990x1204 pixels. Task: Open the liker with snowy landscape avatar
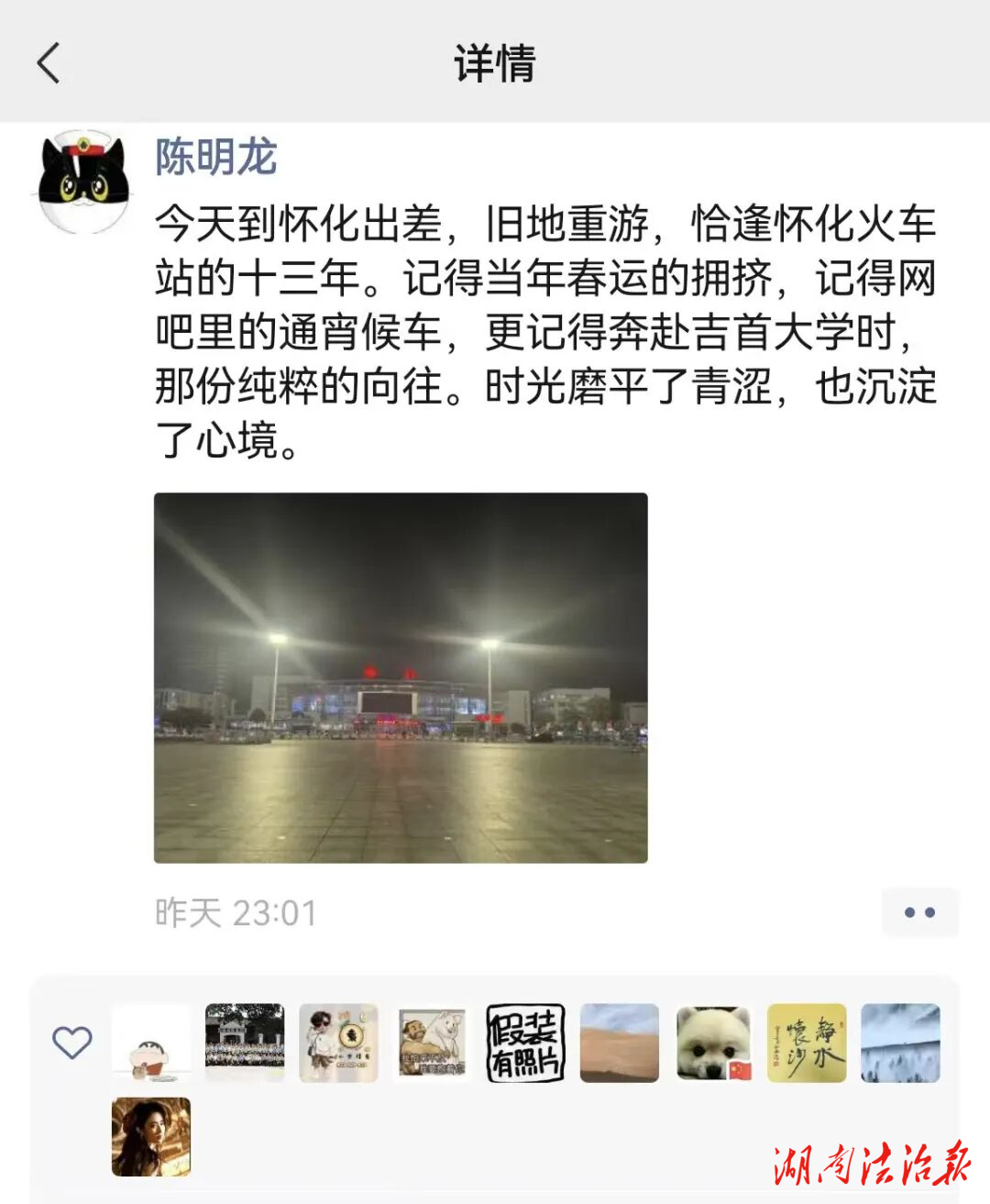[900, 1043]
